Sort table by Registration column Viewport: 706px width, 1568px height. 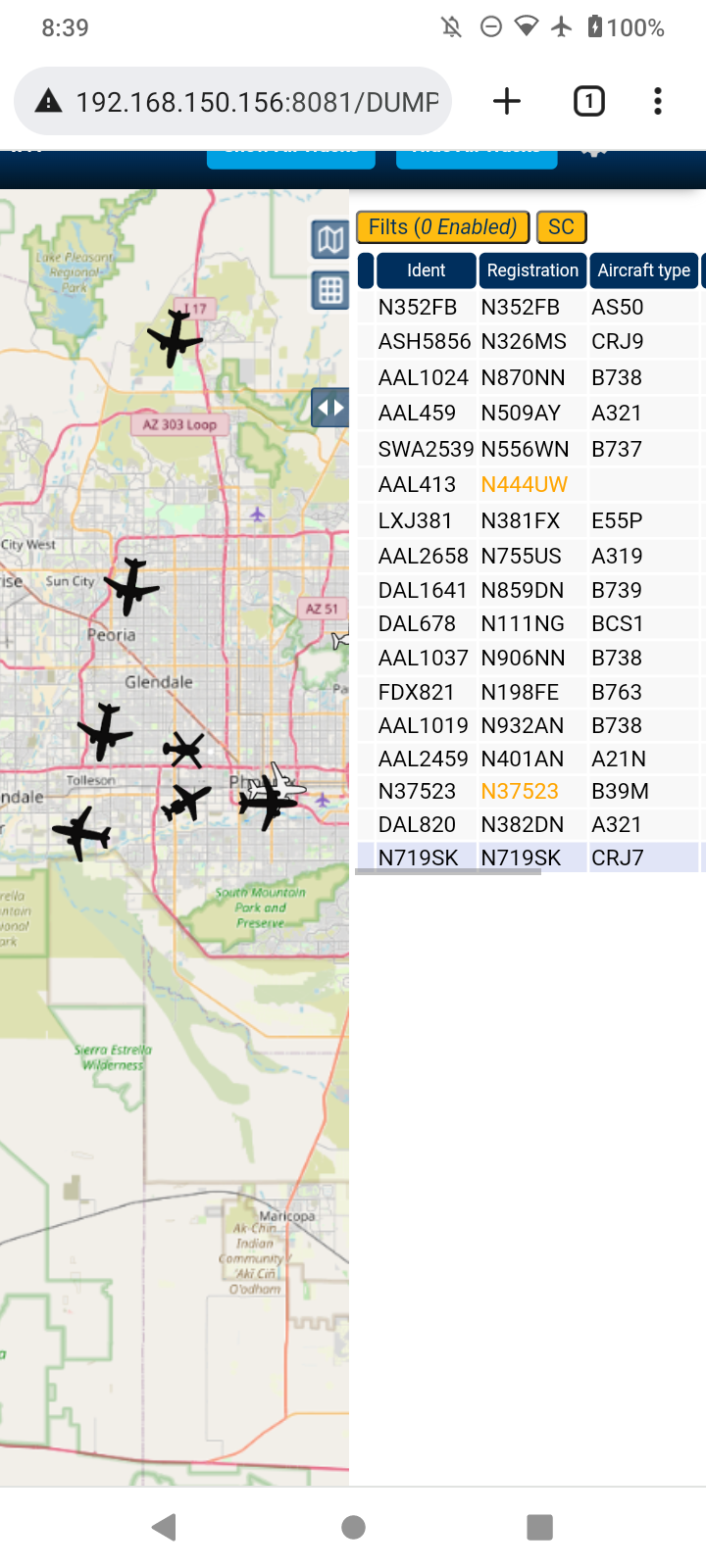coord(532,270)
